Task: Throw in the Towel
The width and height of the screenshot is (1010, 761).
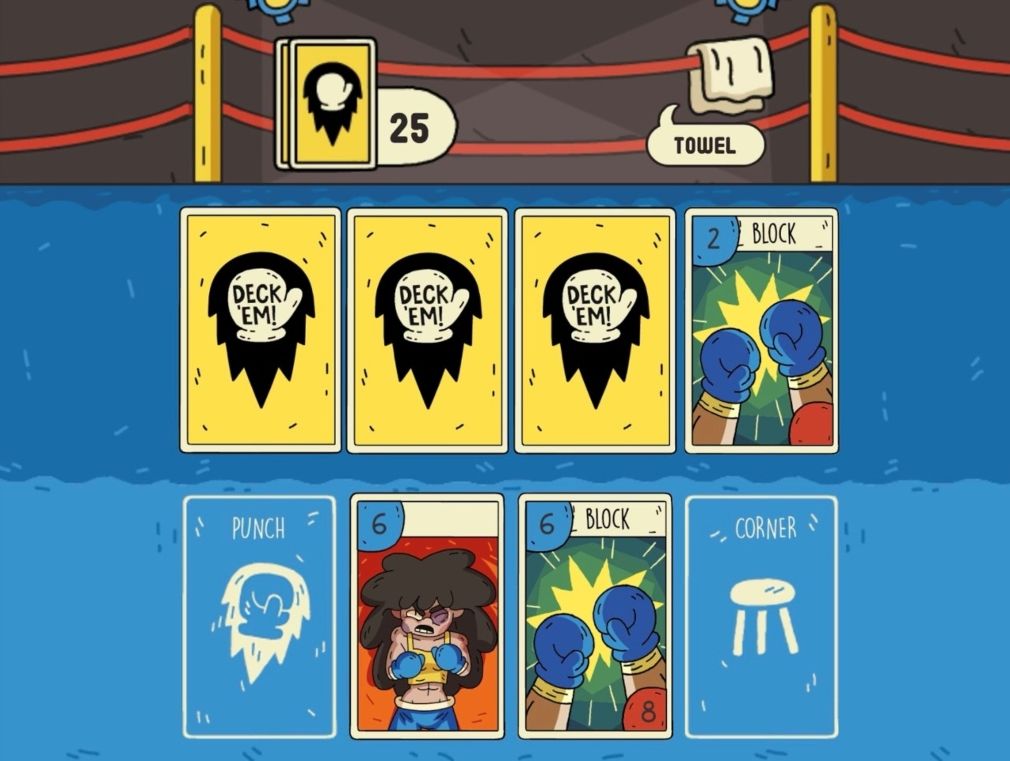Action: [706, 145]
